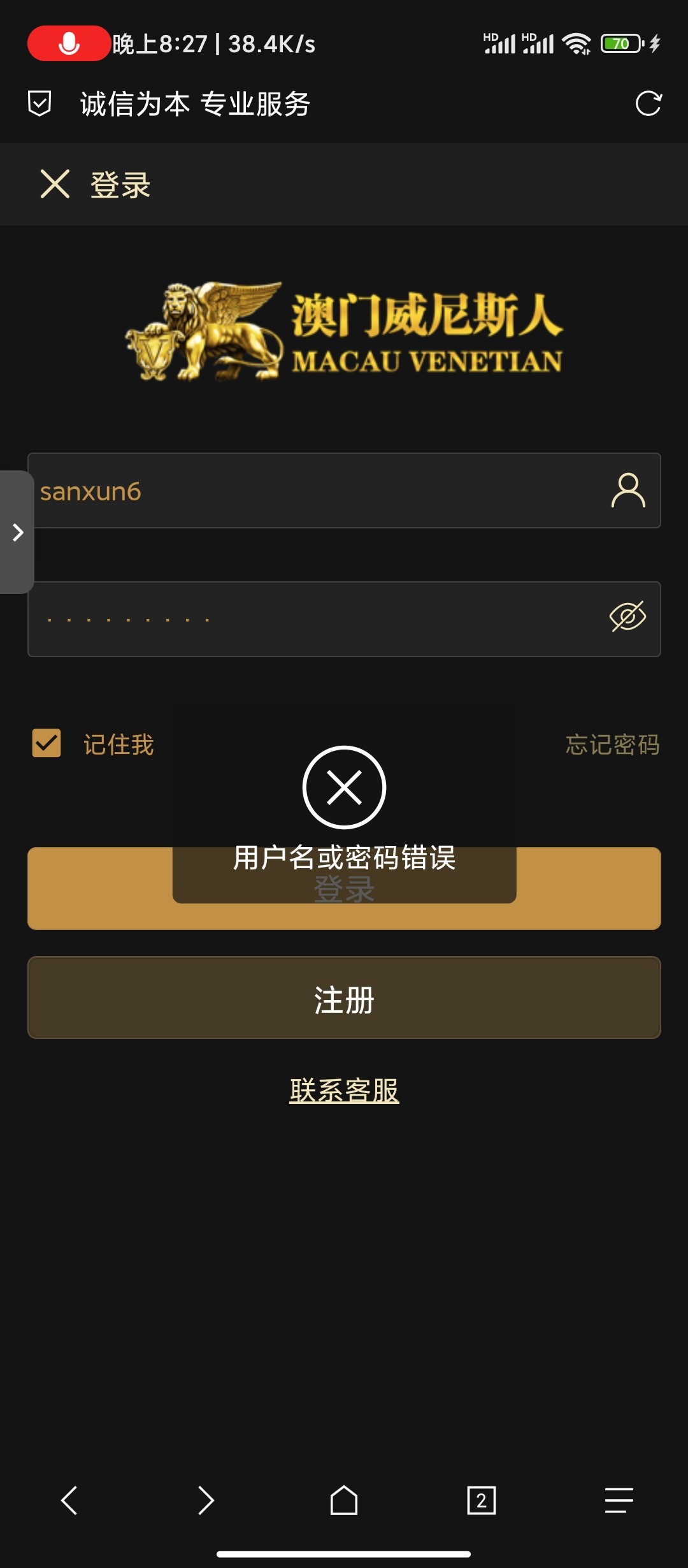Expand the side panel arrow handle
Screen dimensions: 688x1568
coord(17,532)
